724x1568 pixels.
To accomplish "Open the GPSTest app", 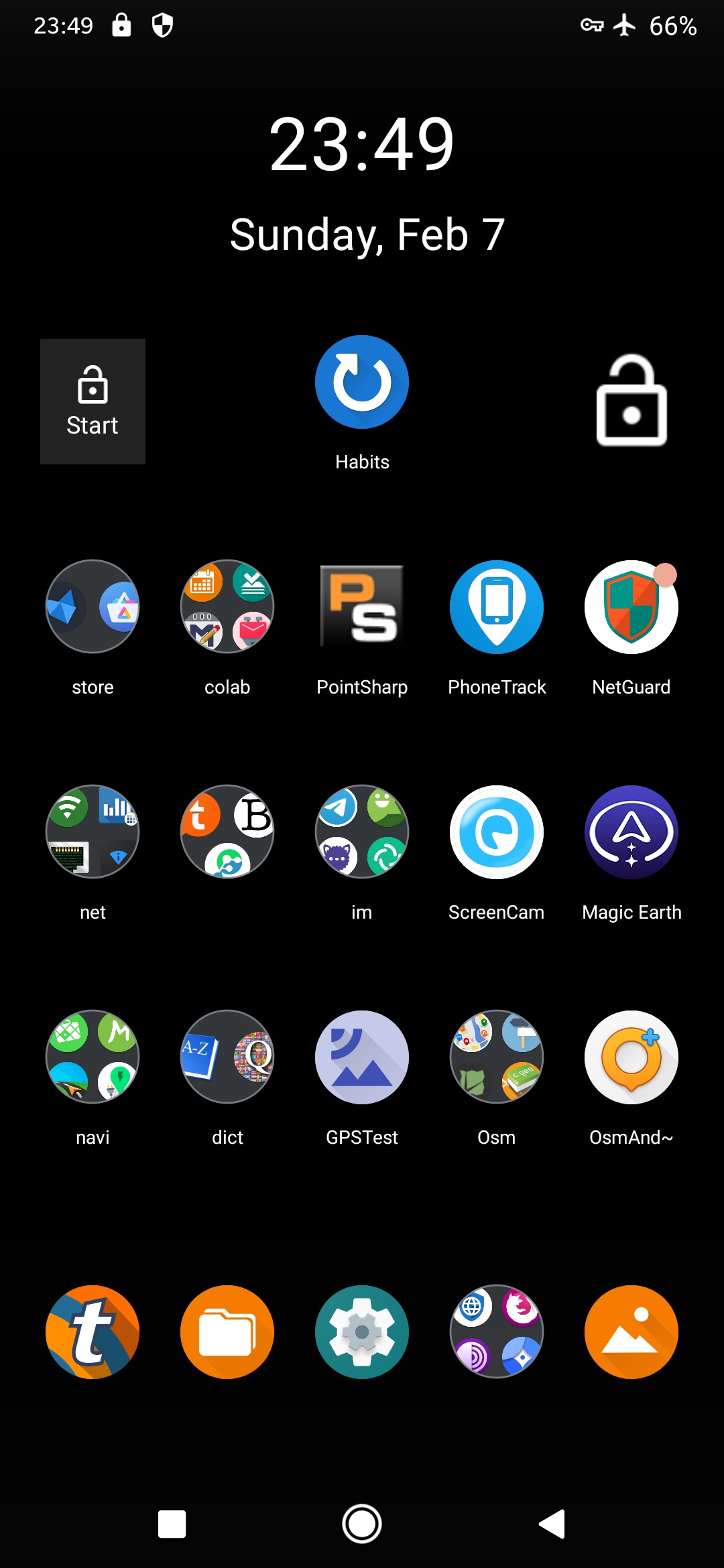I will coord(361,1057).
